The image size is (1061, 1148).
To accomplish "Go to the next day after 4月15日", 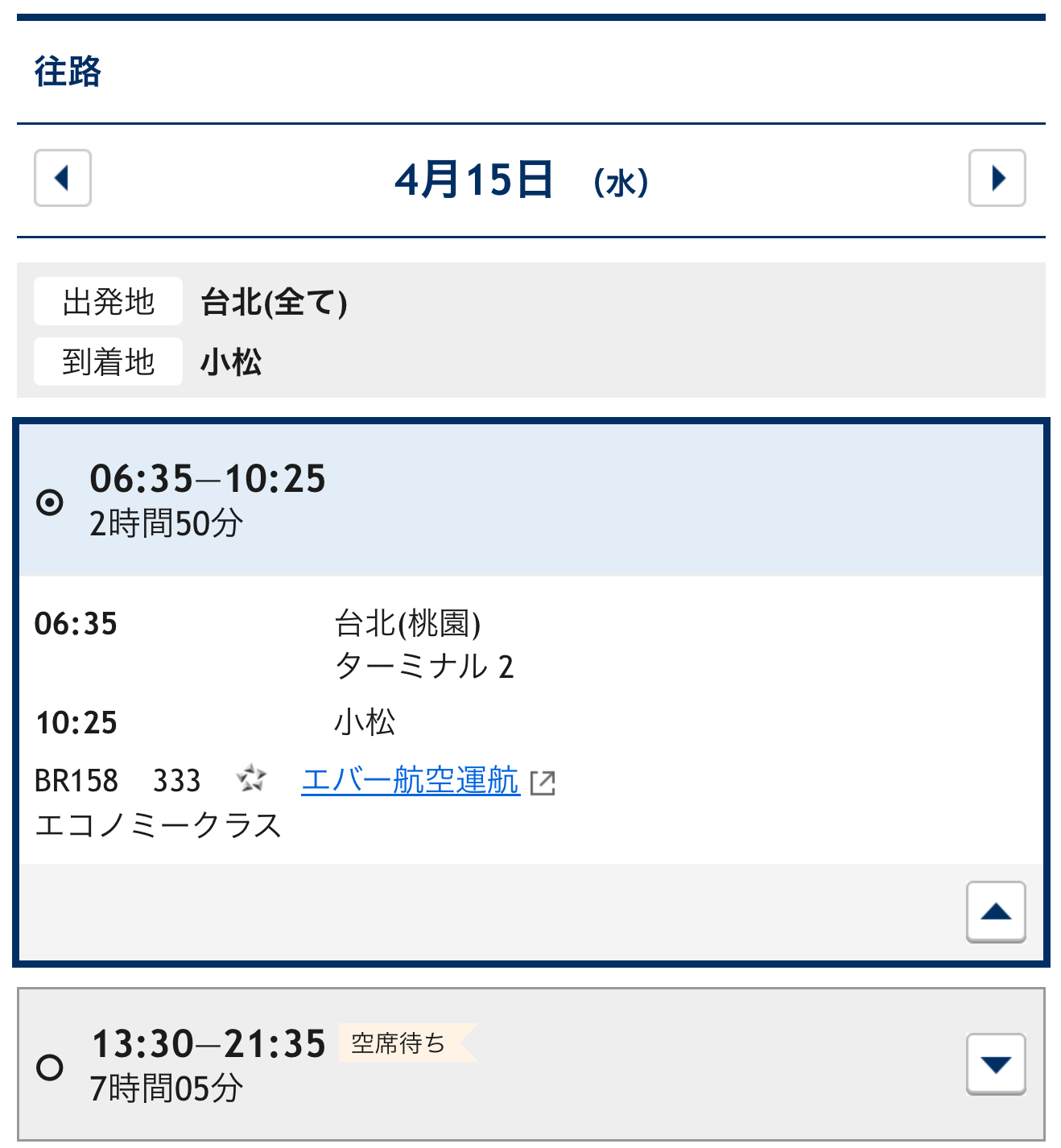I will click(997, 178).
